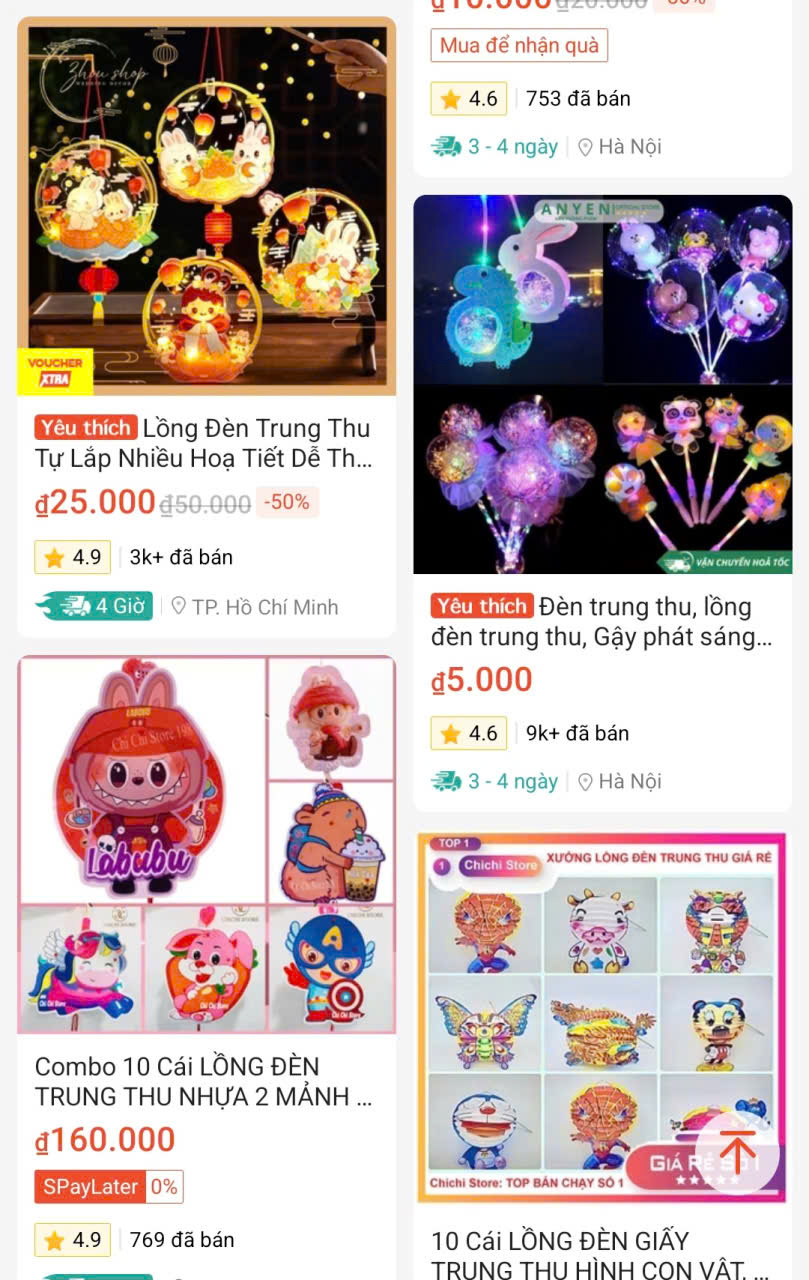Open the Đèn trung thu Gậy phát sáng product

point(602,621)
